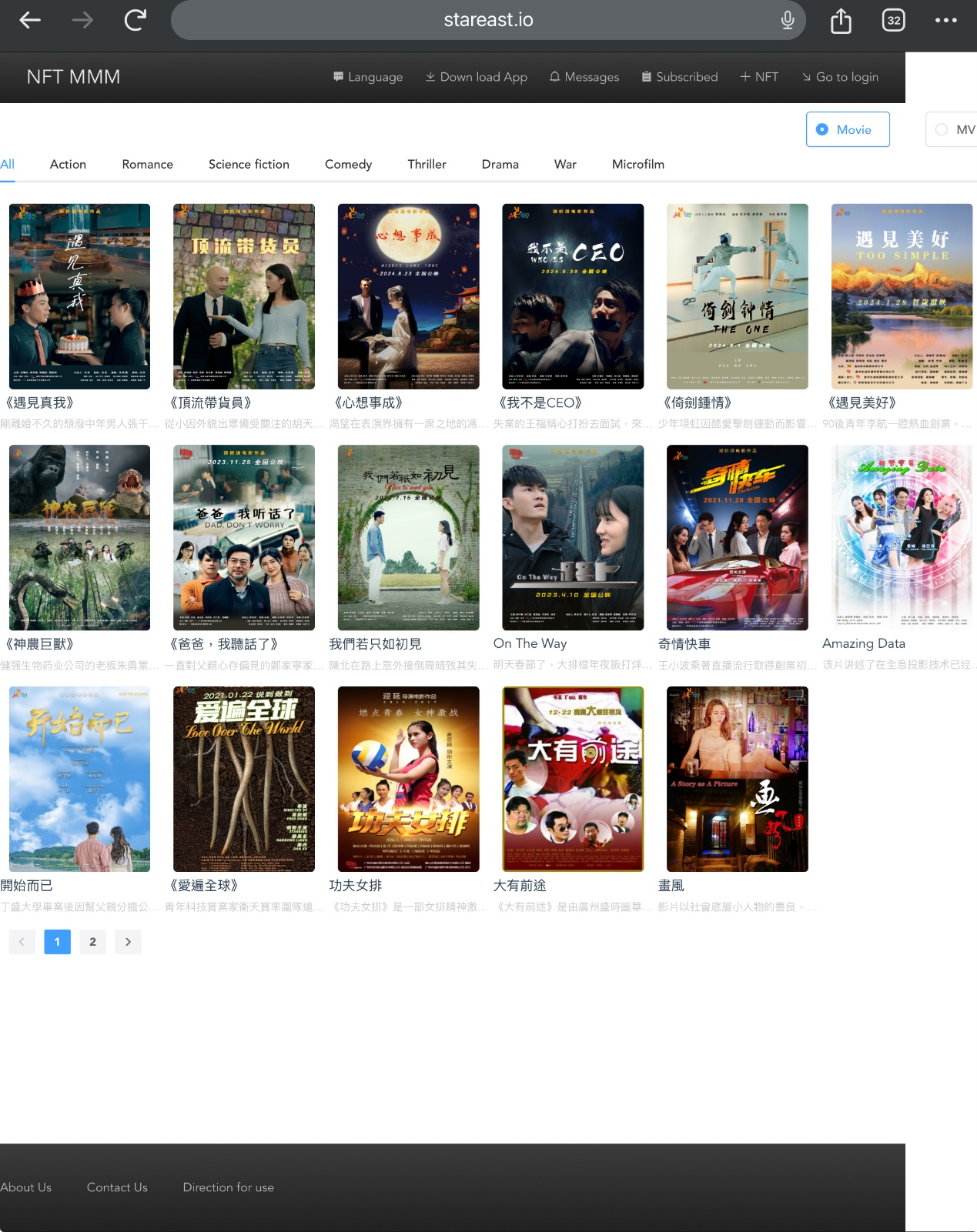Image resolution: width=977 pixels, height=1232 pixels.
Task: Filter movies by Comedy
Action: click(348, 164)
